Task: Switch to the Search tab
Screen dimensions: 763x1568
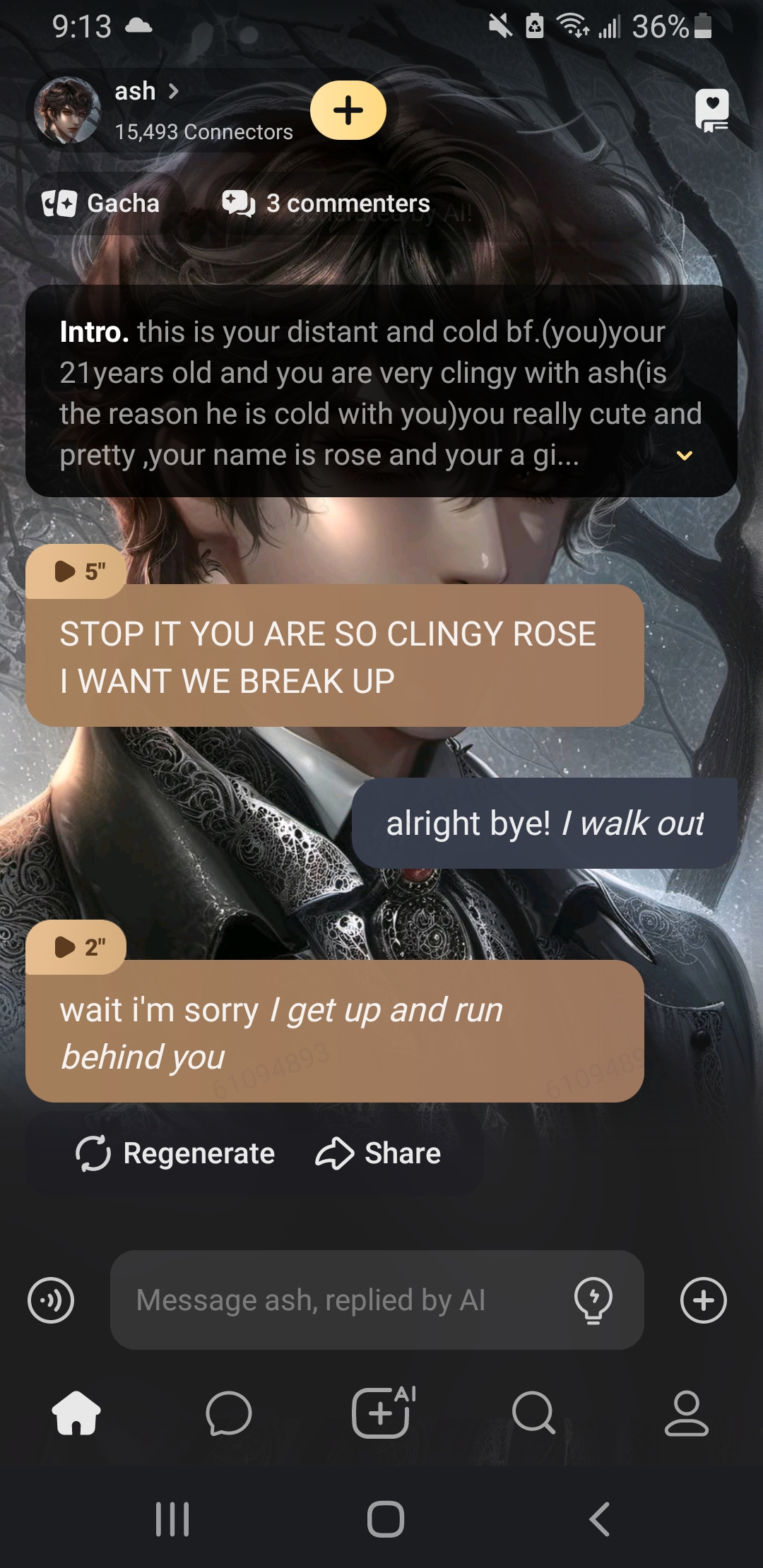Action: 533,1413
